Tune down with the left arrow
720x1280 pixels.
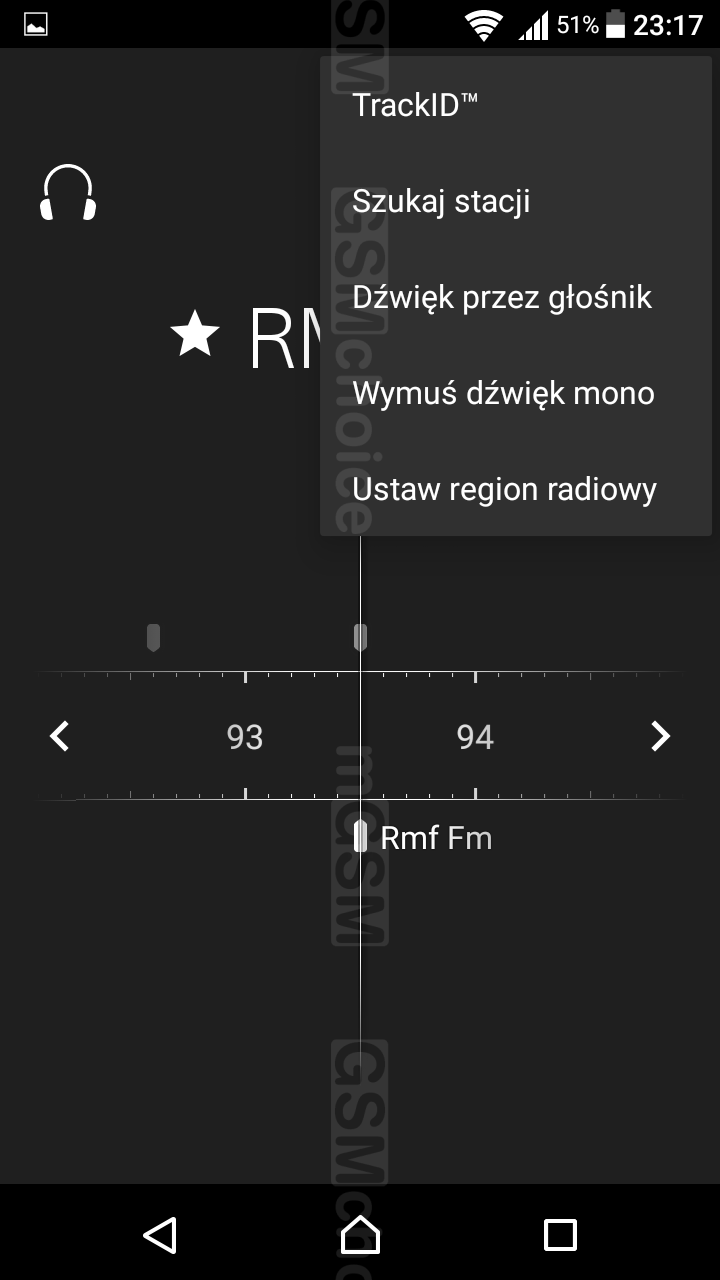pyautogui.click(x=60, y=737)
